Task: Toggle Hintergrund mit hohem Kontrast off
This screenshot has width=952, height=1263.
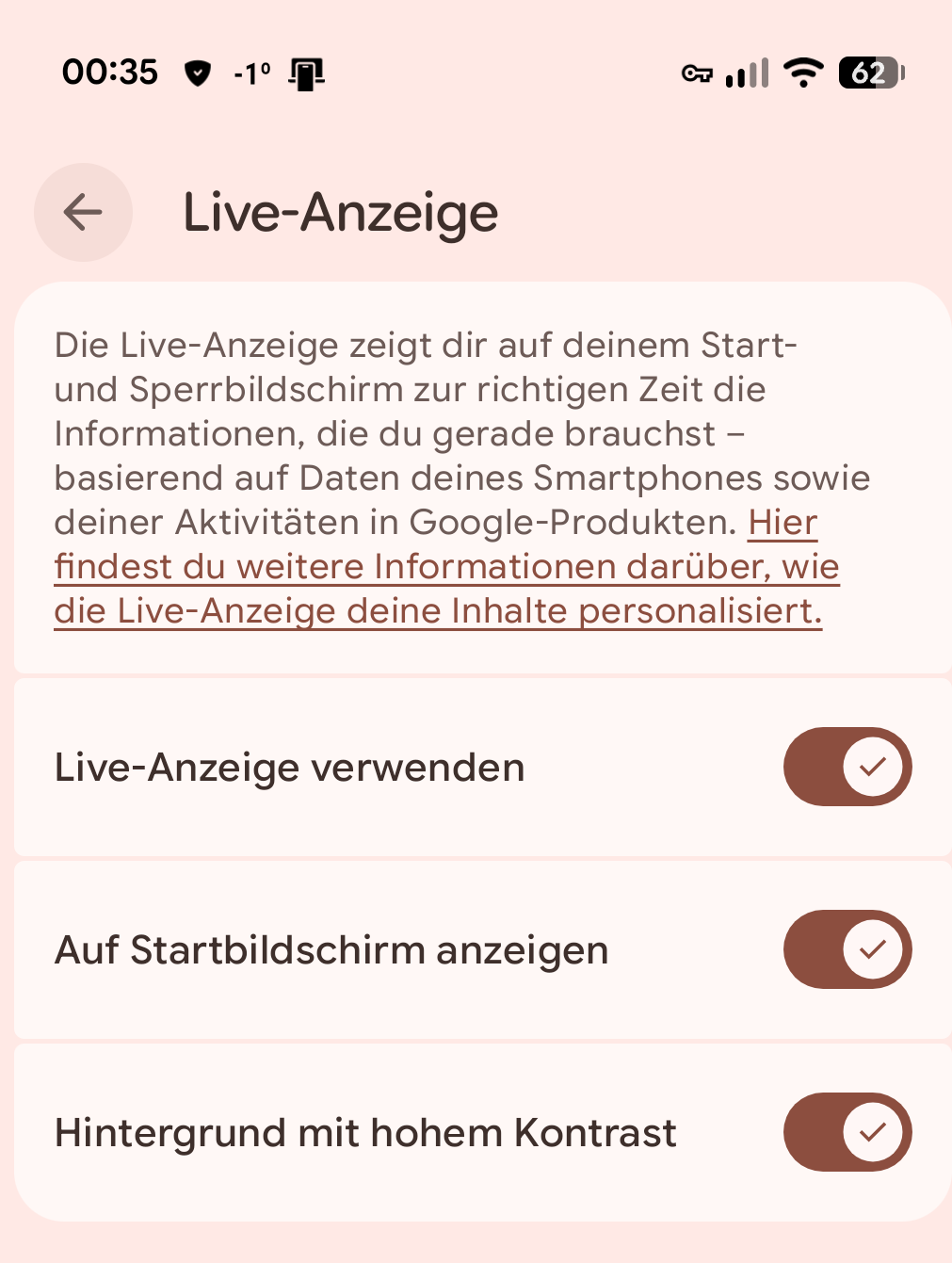Action: 847,1132
